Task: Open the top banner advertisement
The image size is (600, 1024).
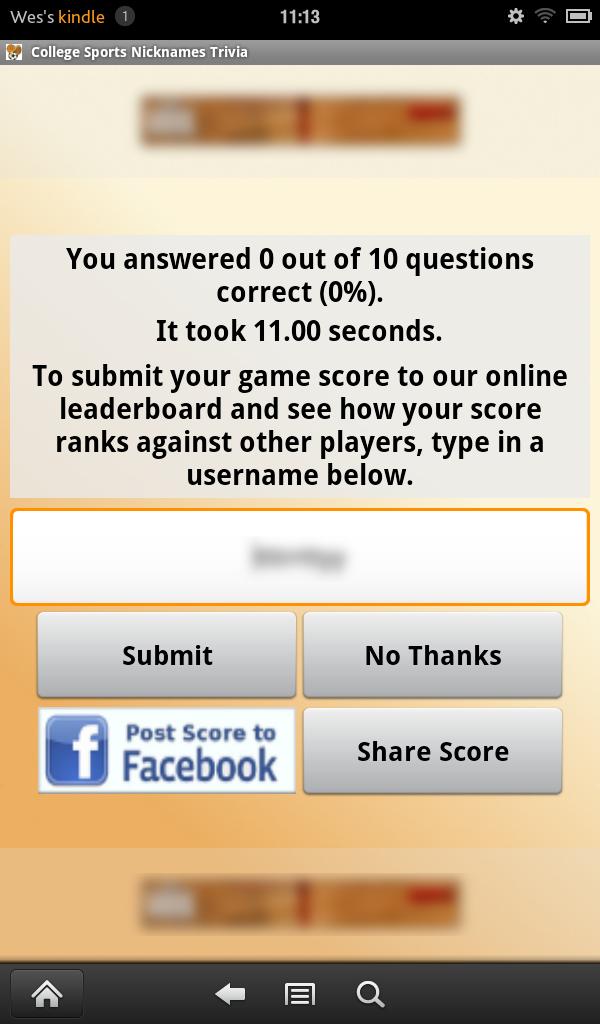Action: (x=300, y=120)
